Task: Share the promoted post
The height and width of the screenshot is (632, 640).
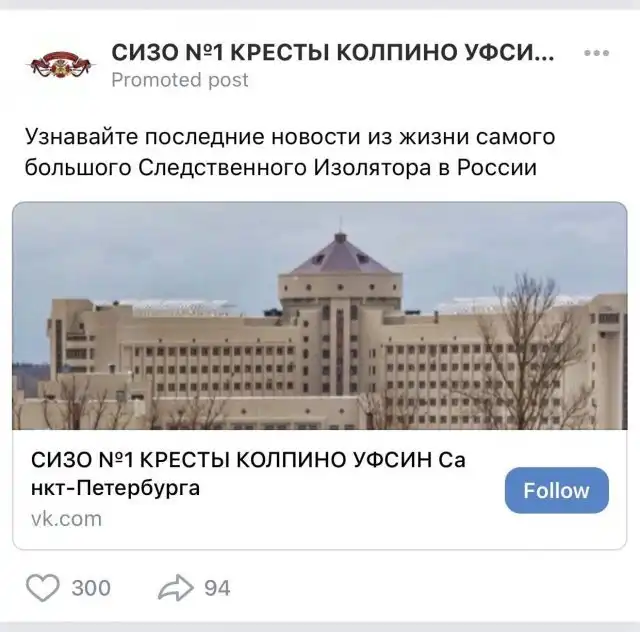Action: point(175,588)
